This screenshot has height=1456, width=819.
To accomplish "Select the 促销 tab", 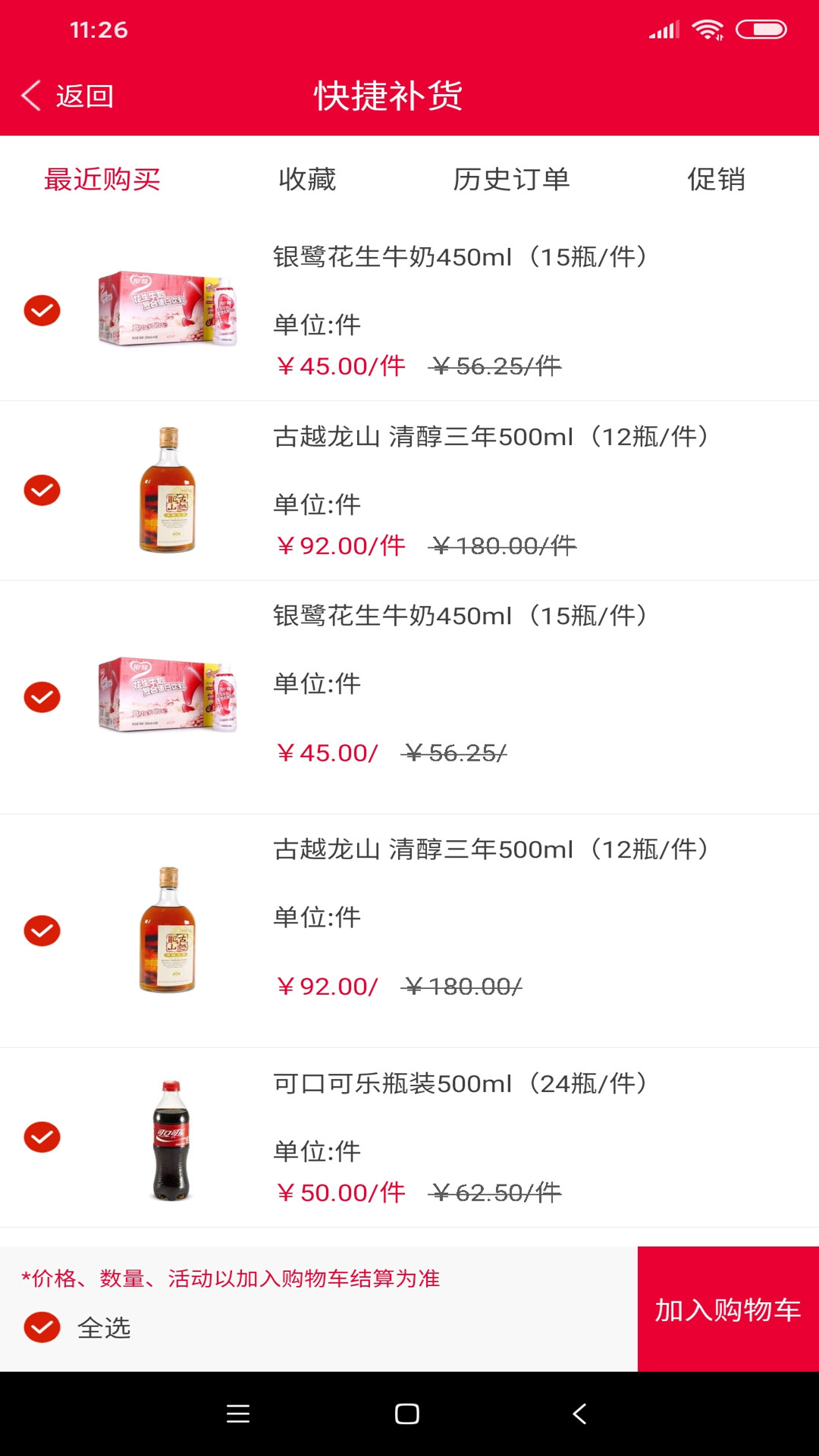I will tap(717, 179).
